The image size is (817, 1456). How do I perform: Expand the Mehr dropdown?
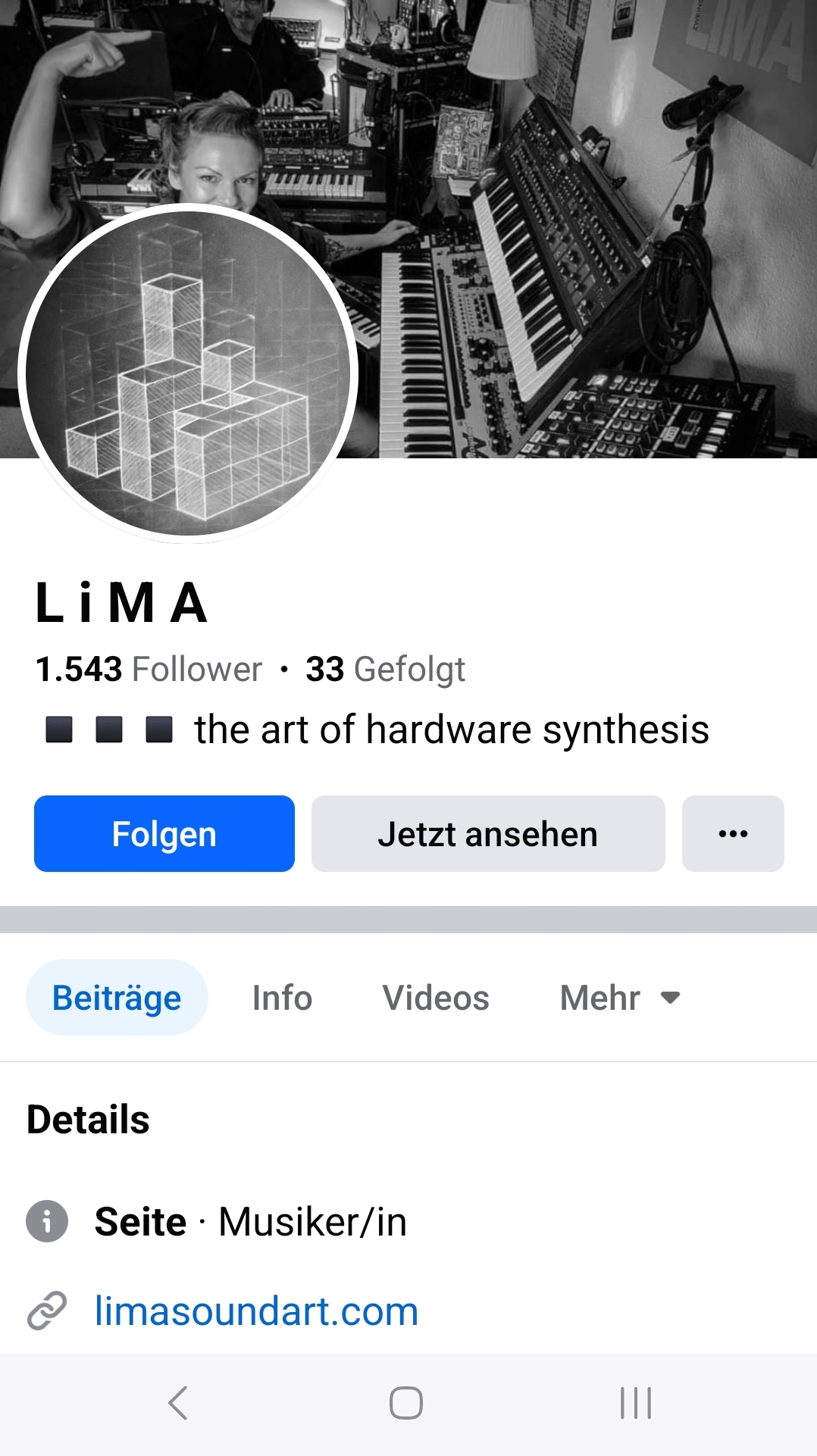tap(619, 998)
